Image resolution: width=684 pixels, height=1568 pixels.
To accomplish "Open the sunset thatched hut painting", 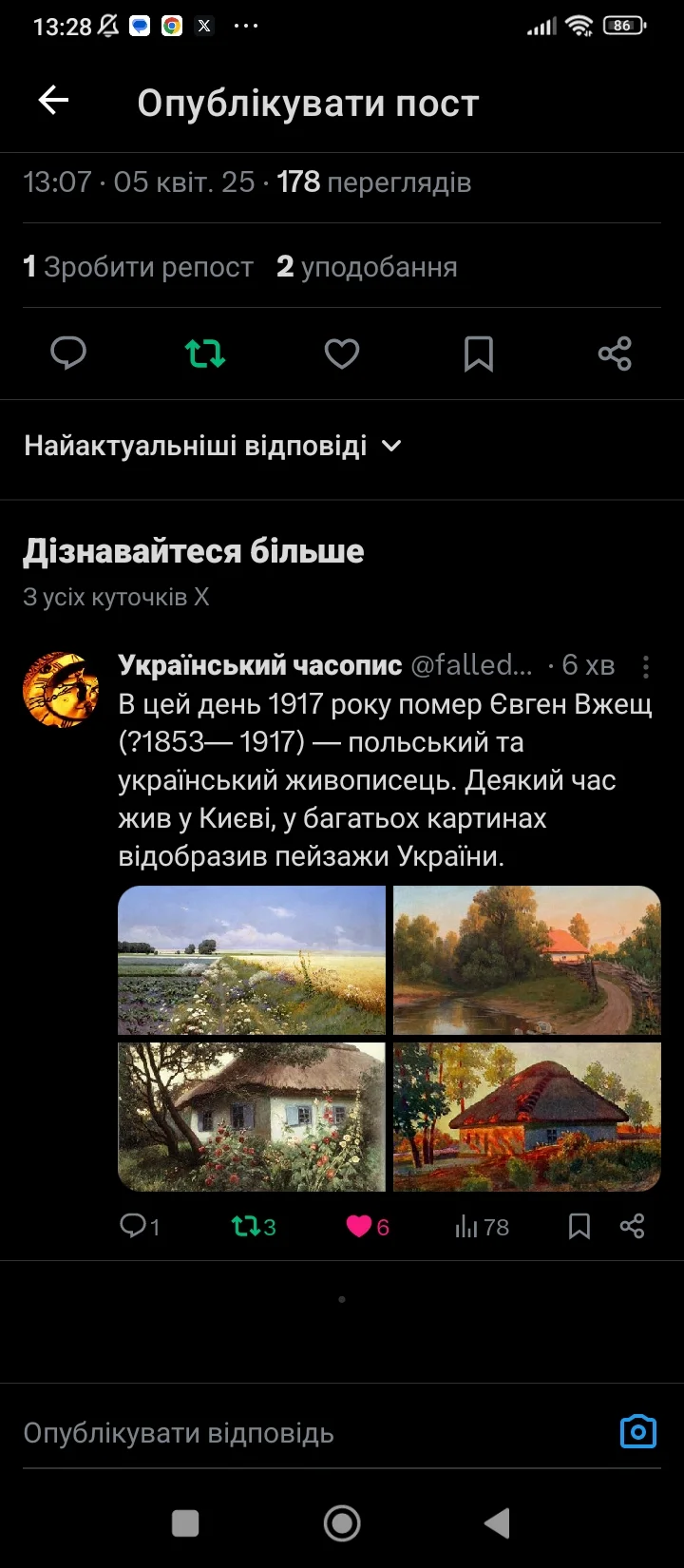I will click(527, 1117).
